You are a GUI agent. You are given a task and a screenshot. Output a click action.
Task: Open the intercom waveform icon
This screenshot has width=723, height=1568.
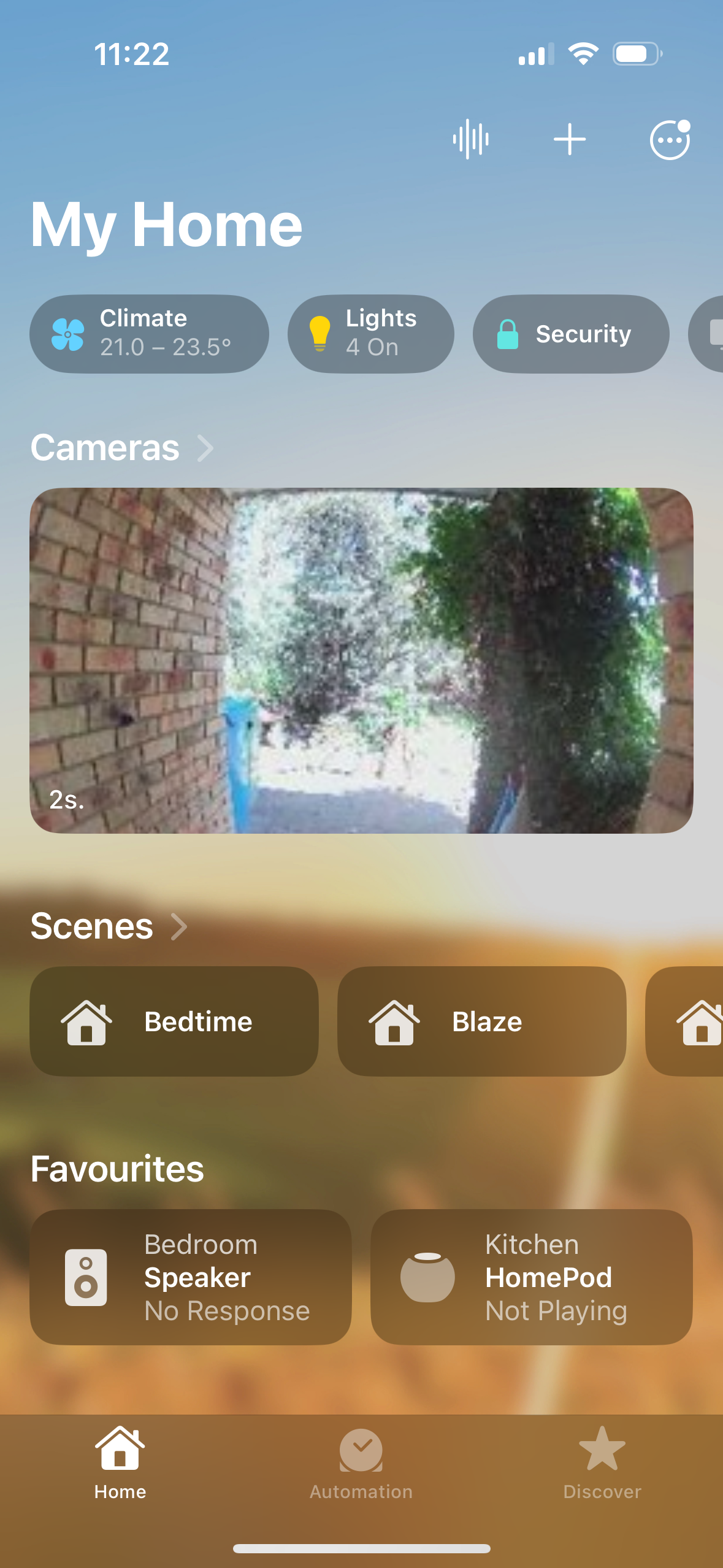[470, 139]
